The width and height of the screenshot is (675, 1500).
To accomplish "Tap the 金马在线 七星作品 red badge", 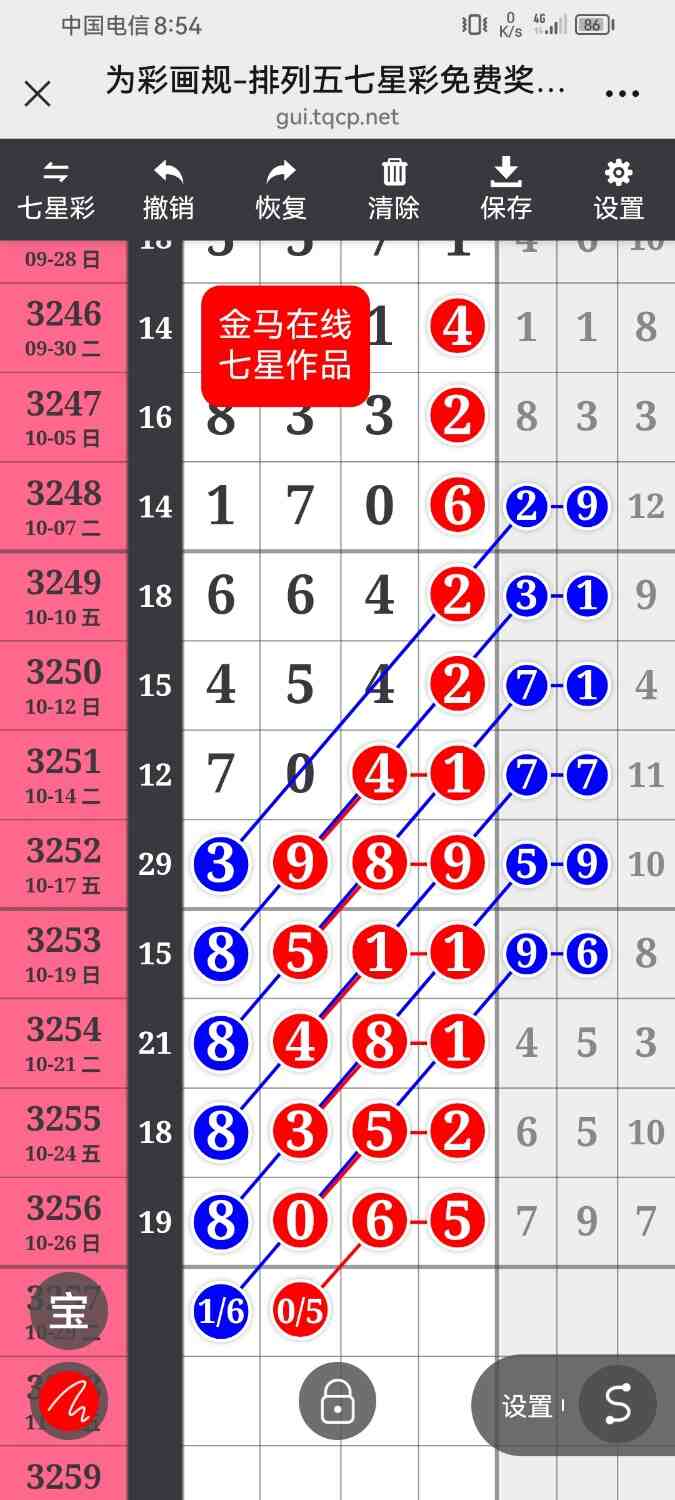I will click(x=286, y=346).
